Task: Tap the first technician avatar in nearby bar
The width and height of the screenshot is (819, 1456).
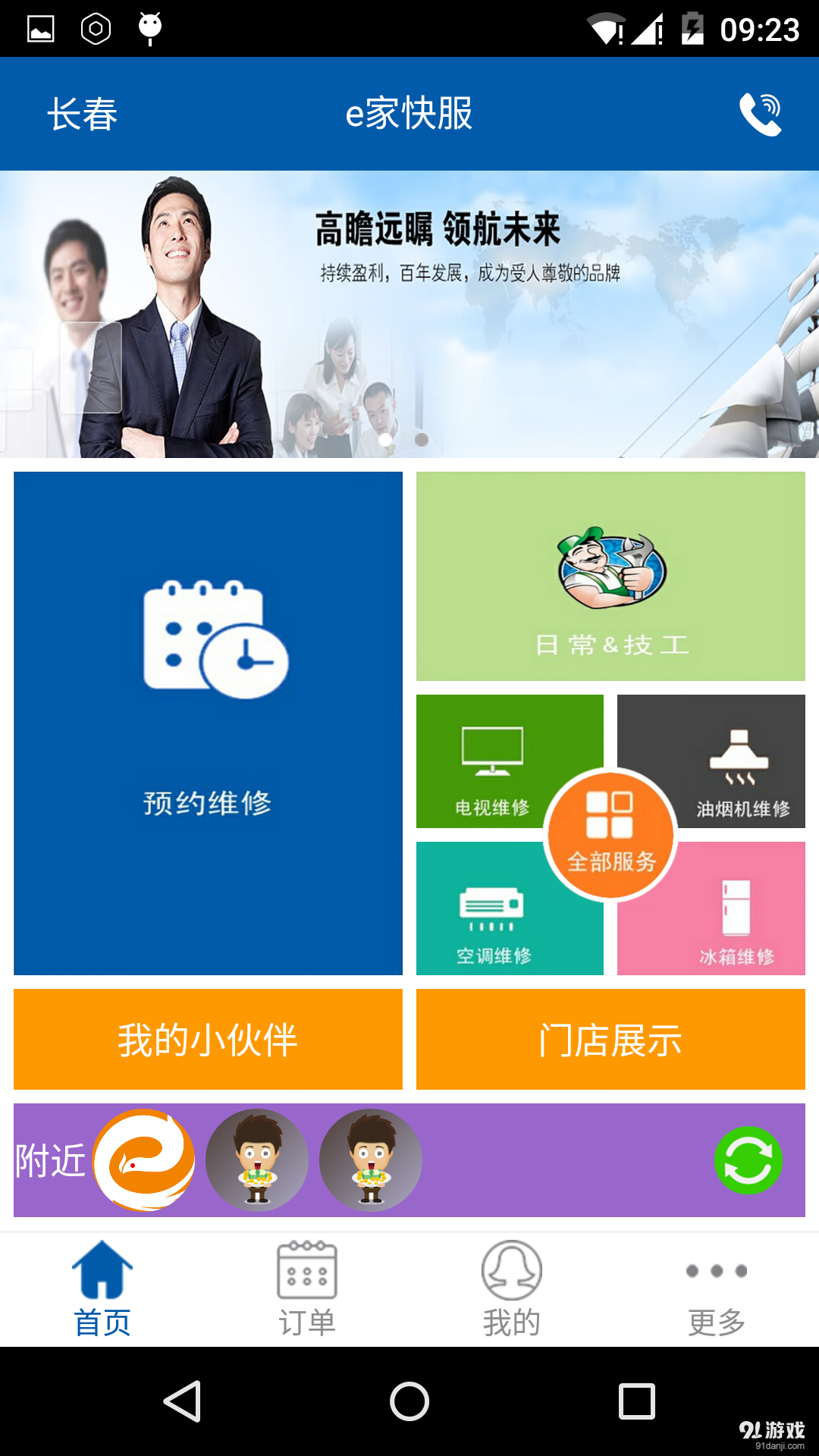Action: (x=256, y=1159)
